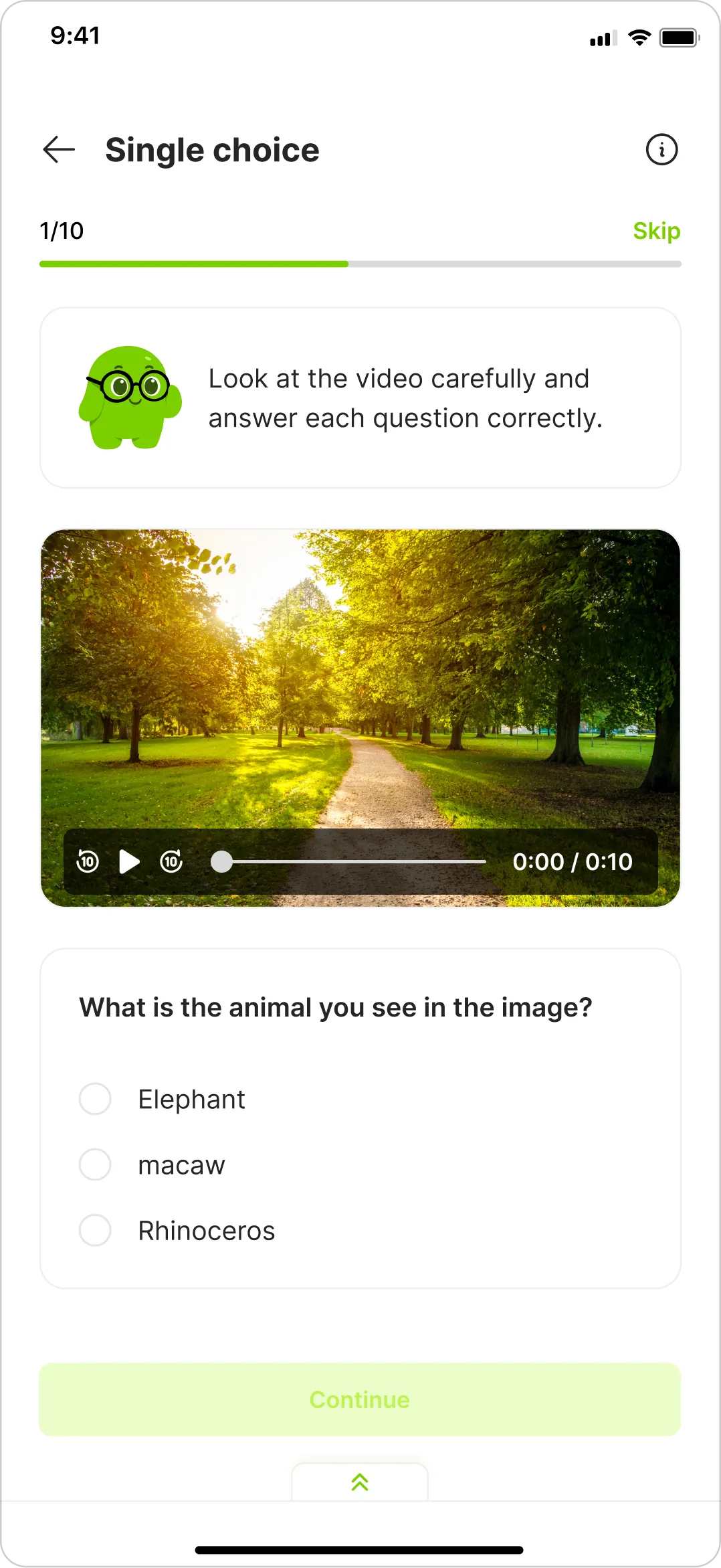Select the forward 10 seconds control
Viewport: 721px width, 1568px height.
171,862
